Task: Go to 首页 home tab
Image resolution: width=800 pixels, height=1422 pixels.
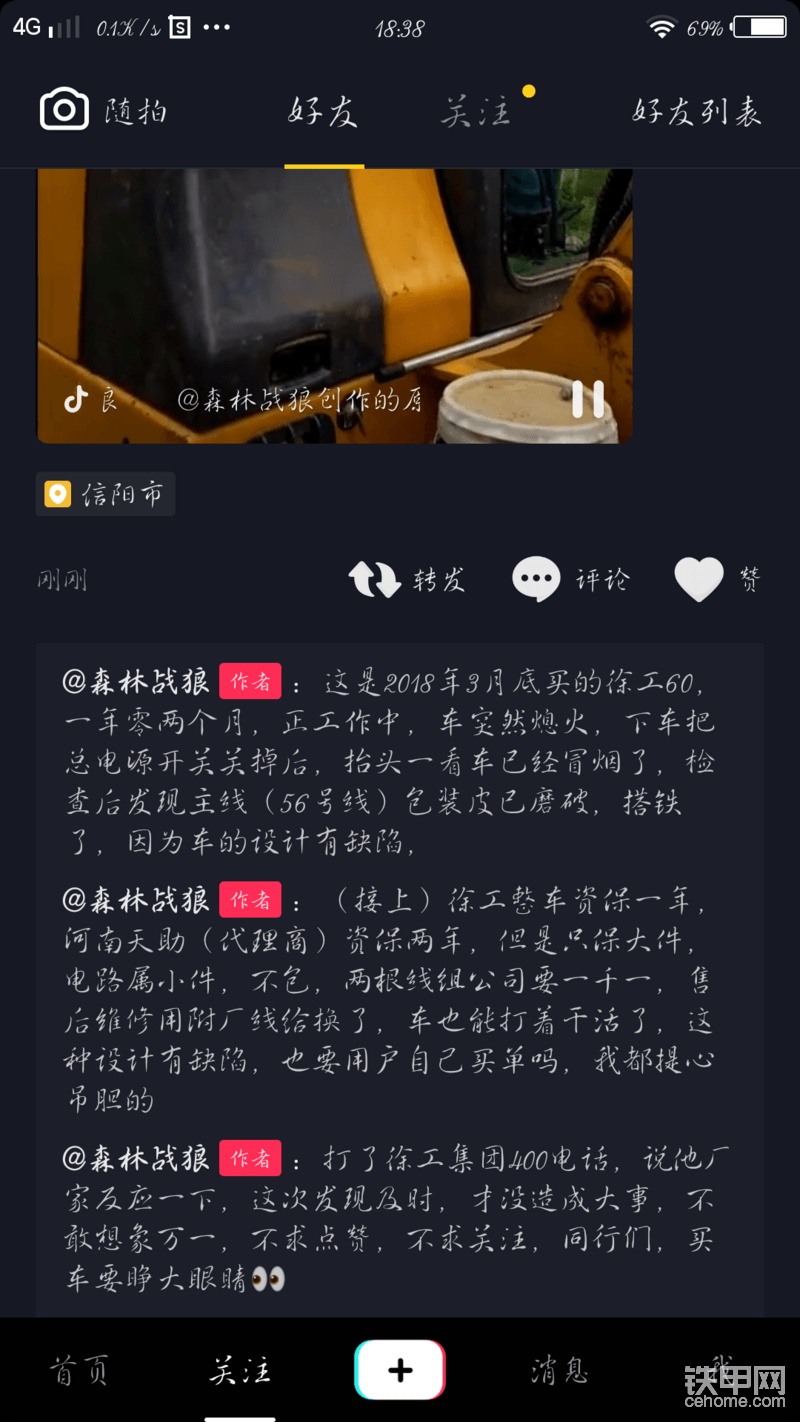Action: tap(79, 1371)
